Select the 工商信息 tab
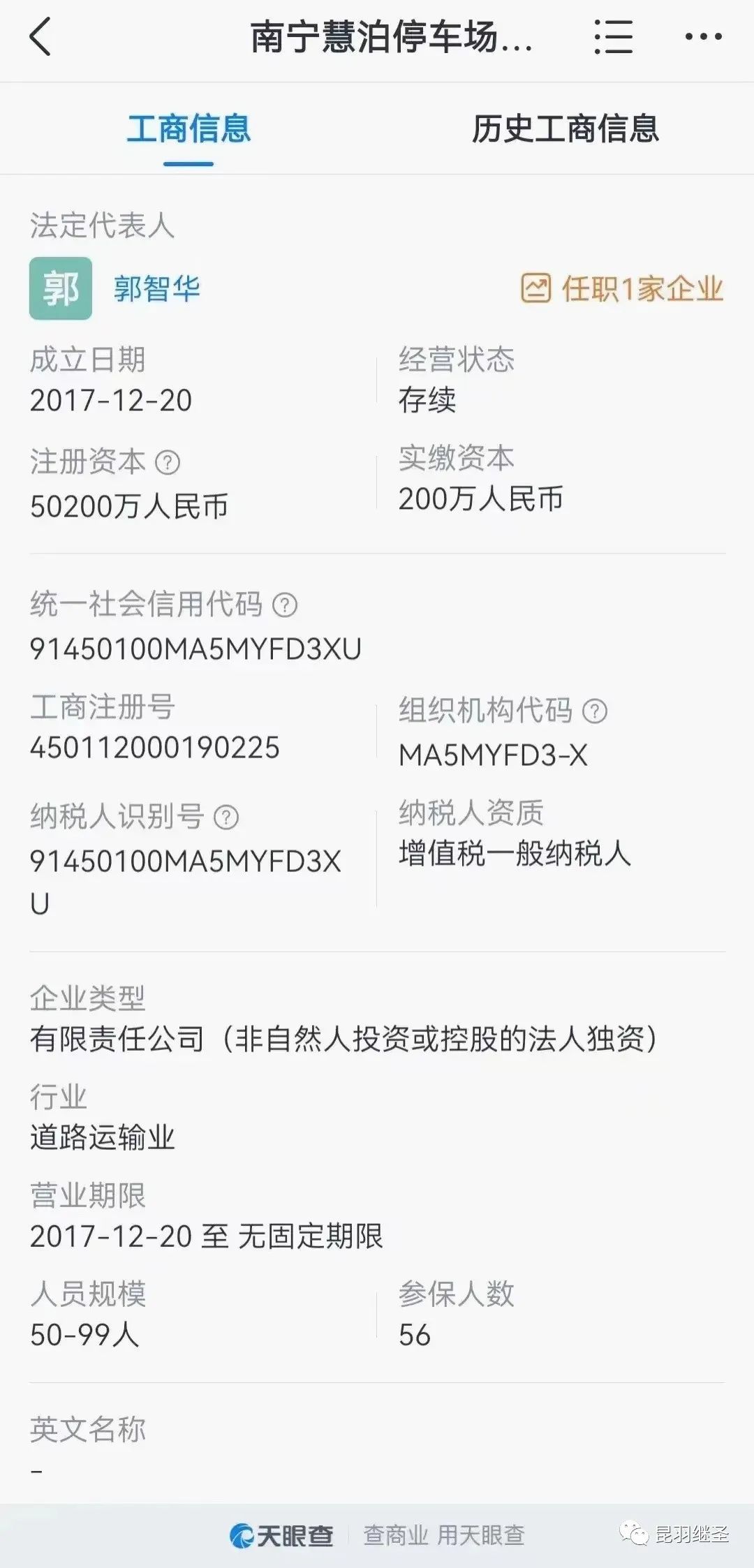Image resolution: width=754 pixels, height=1568 pixels. (x=188, y=129)
